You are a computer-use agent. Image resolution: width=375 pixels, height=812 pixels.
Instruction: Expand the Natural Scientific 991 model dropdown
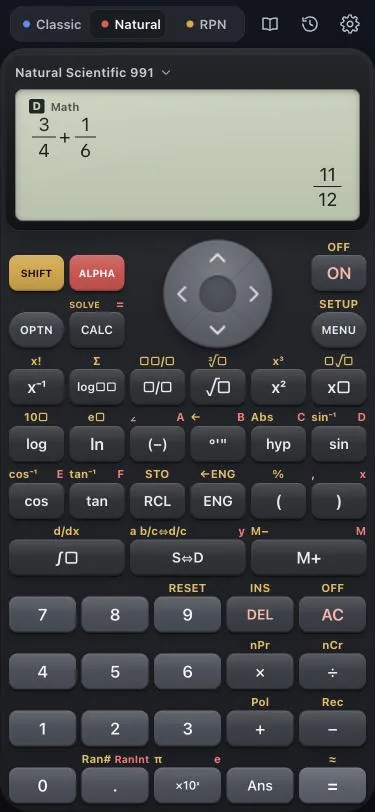[x=93, y=73]
